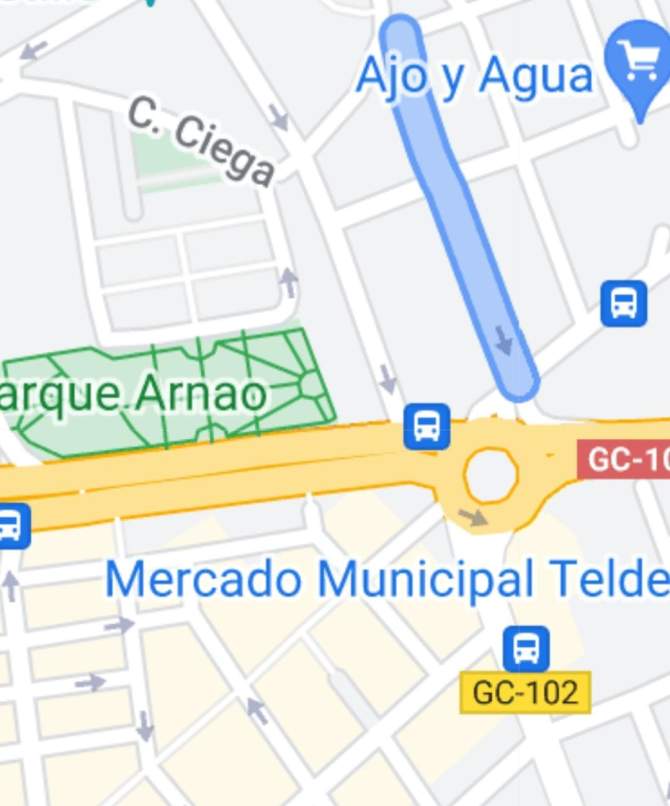This screenshot has height=806, width=670.
Task: Open the bus stop above the GC-102 label
Action: click(526, 649)
